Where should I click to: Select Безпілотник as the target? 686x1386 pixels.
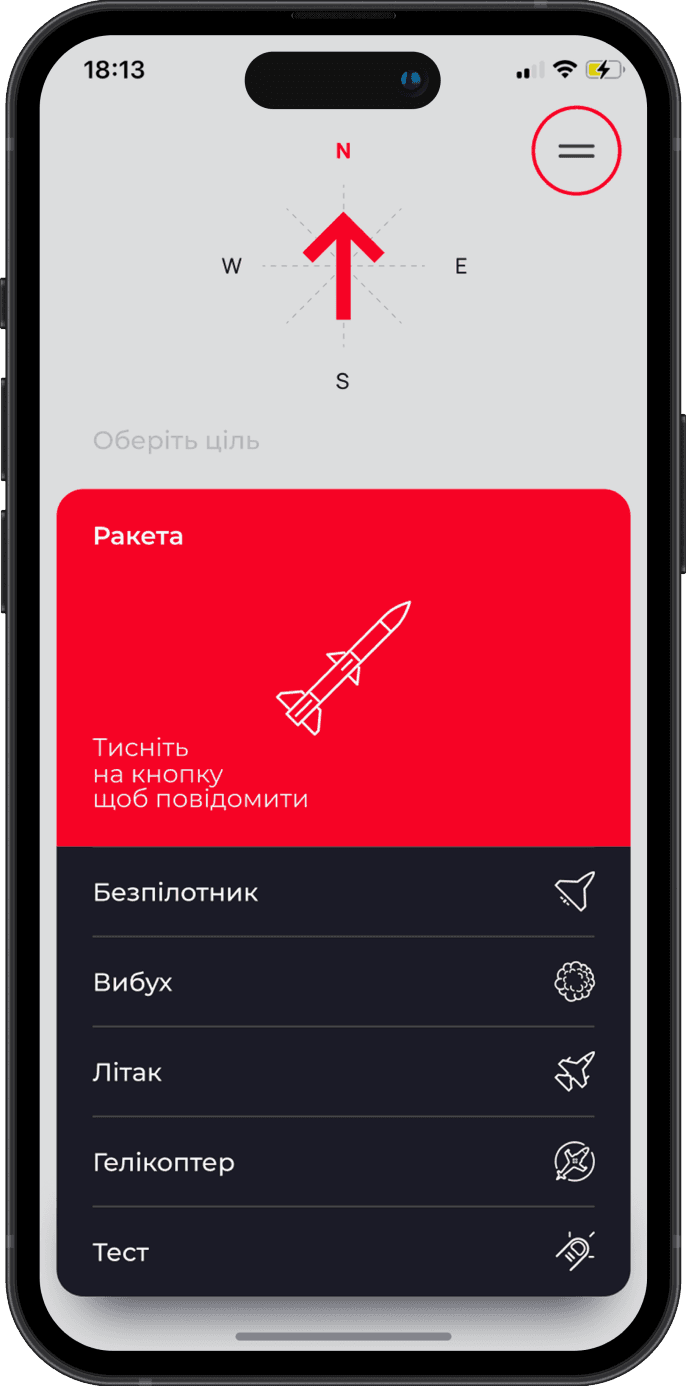(343, 892)
